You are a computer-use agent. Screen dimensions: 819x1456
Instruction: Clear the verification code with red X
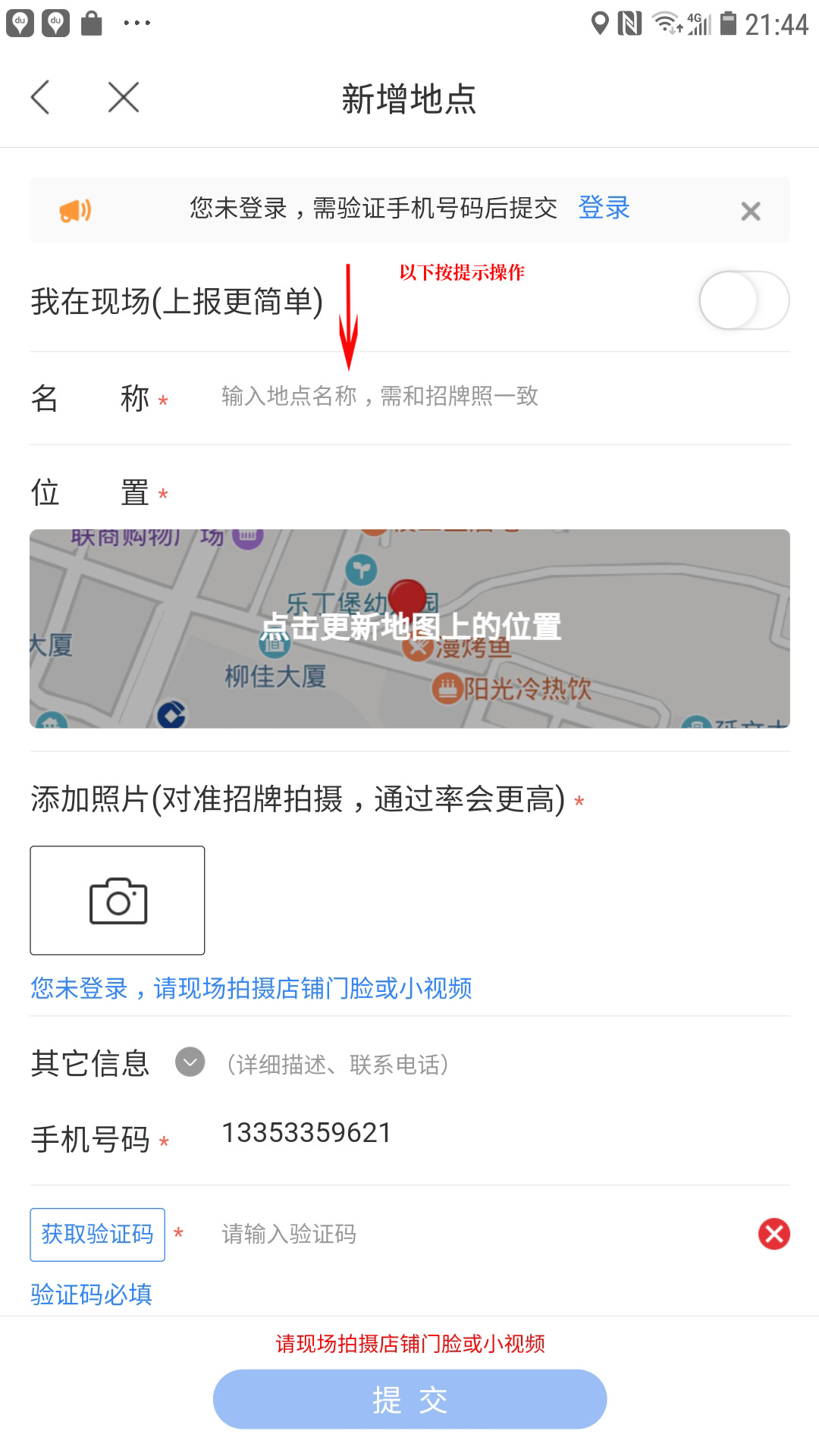pyautogui.click(x=774, y=1234)
